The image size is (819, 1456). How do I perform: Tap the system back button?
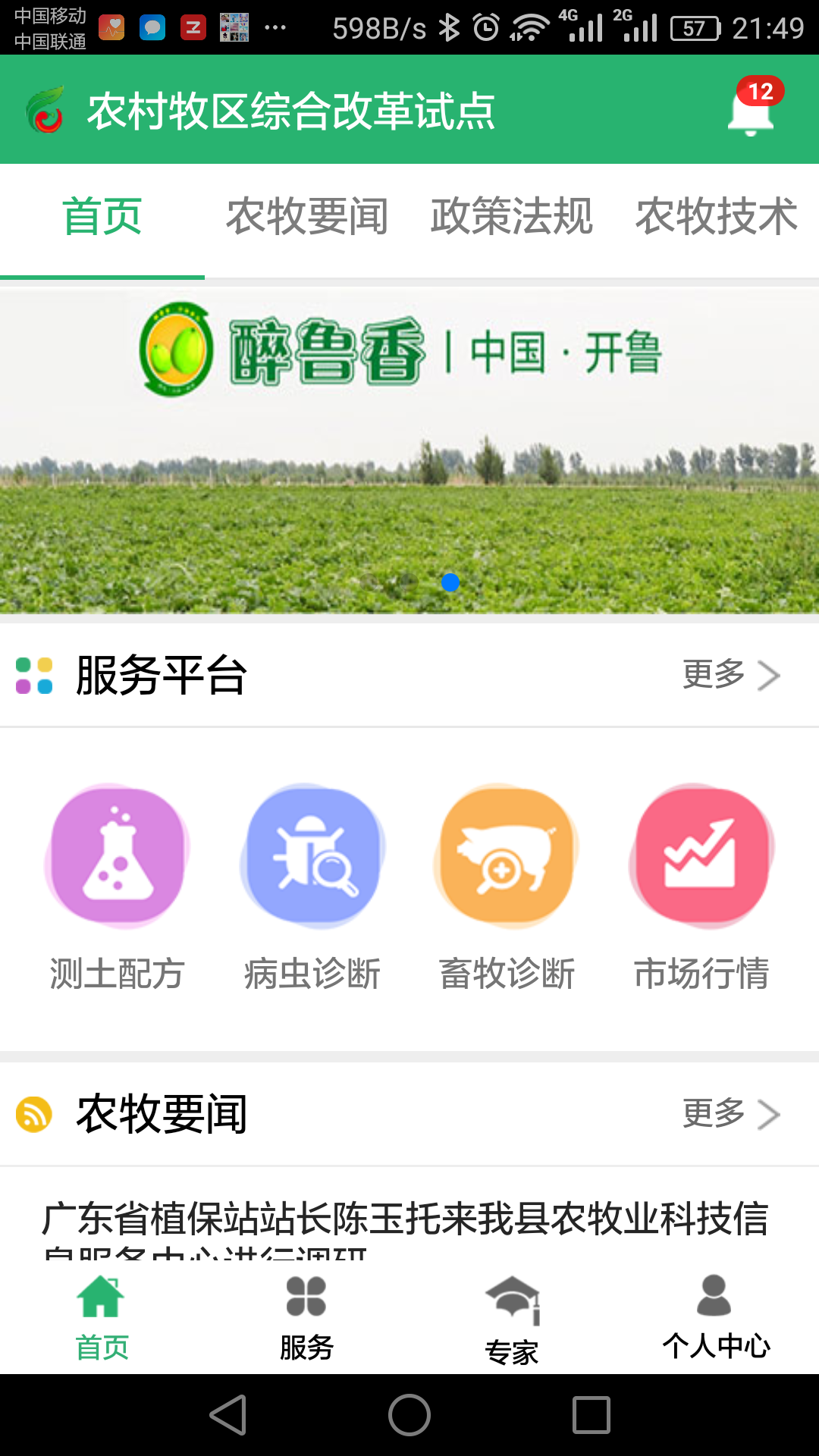pyautogui.click(x=227, y=1415)
